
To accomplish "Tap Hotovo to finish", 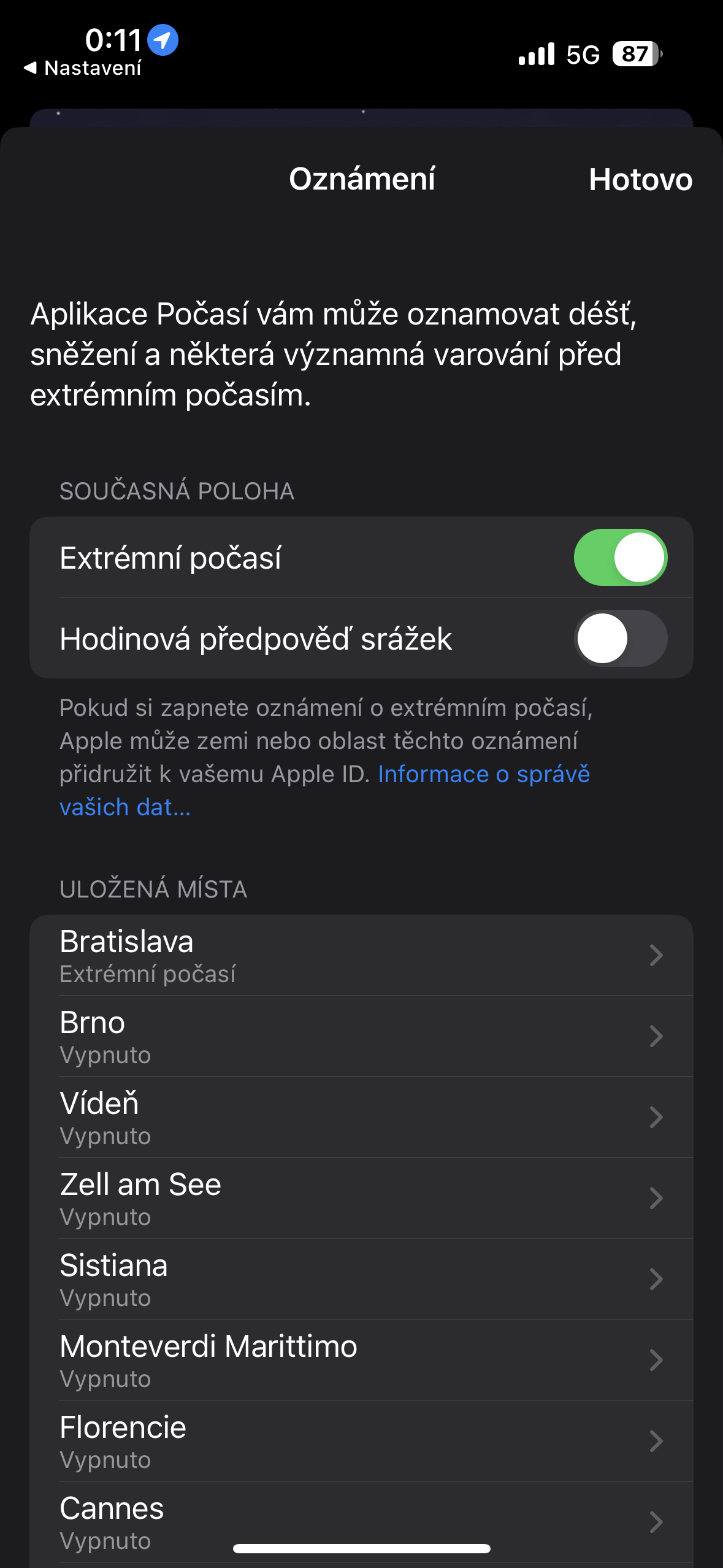I will [641, 180].
